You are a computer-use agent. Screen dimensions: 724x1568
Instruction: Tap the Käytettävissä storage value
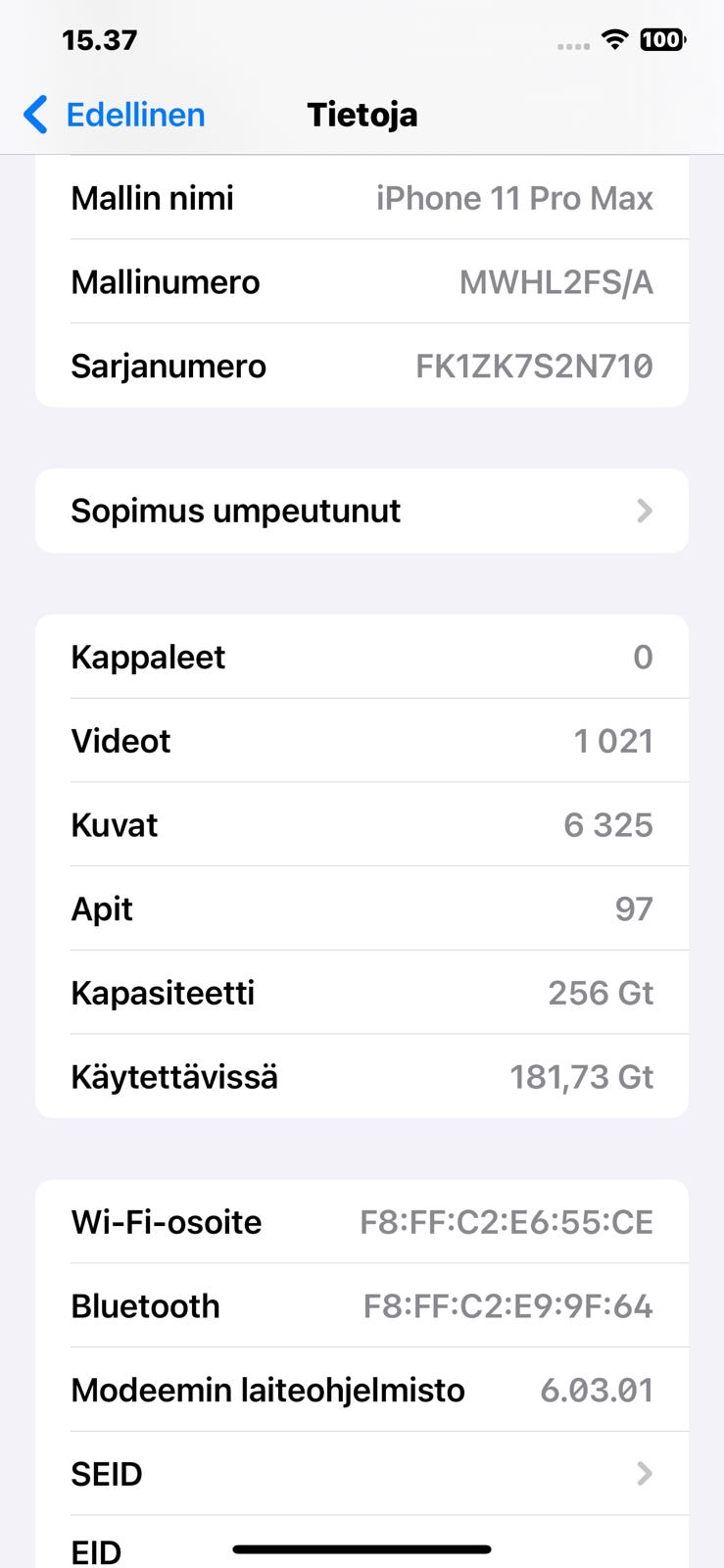pyautogui.click(x=582, y=1076)
